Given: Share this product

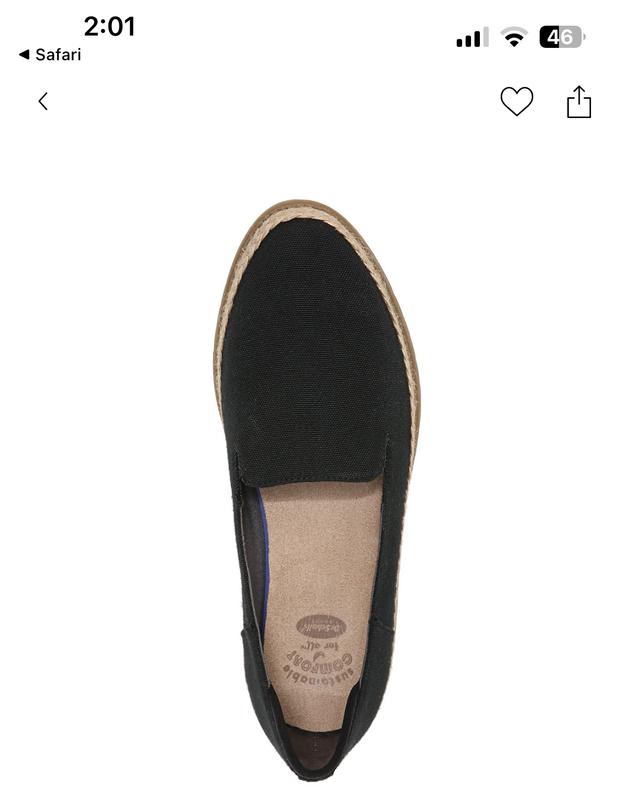Looking at the screenshot, I should pos(579,101).
